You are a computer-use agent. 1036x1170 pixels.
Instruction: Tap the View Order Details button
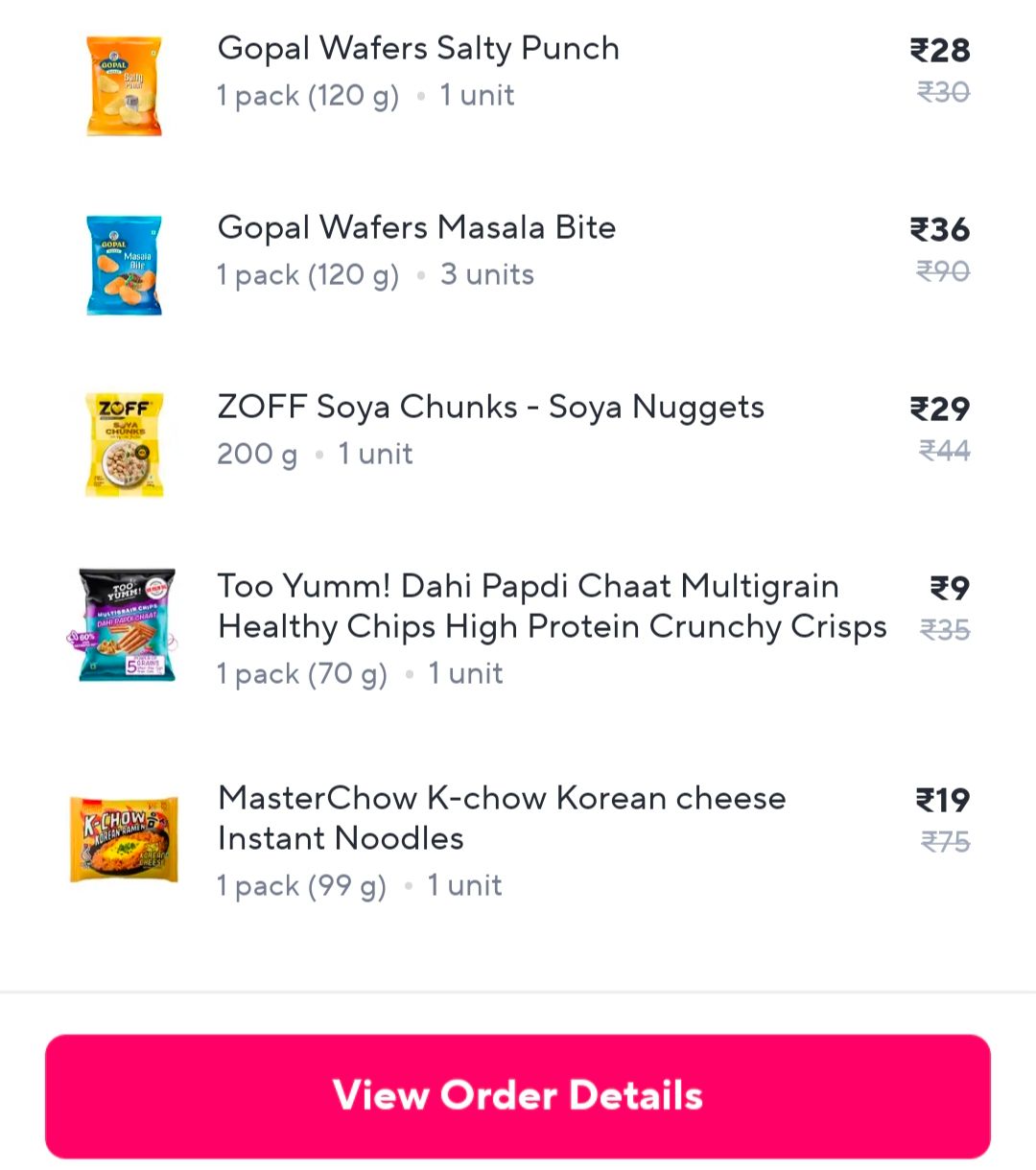517,1095
